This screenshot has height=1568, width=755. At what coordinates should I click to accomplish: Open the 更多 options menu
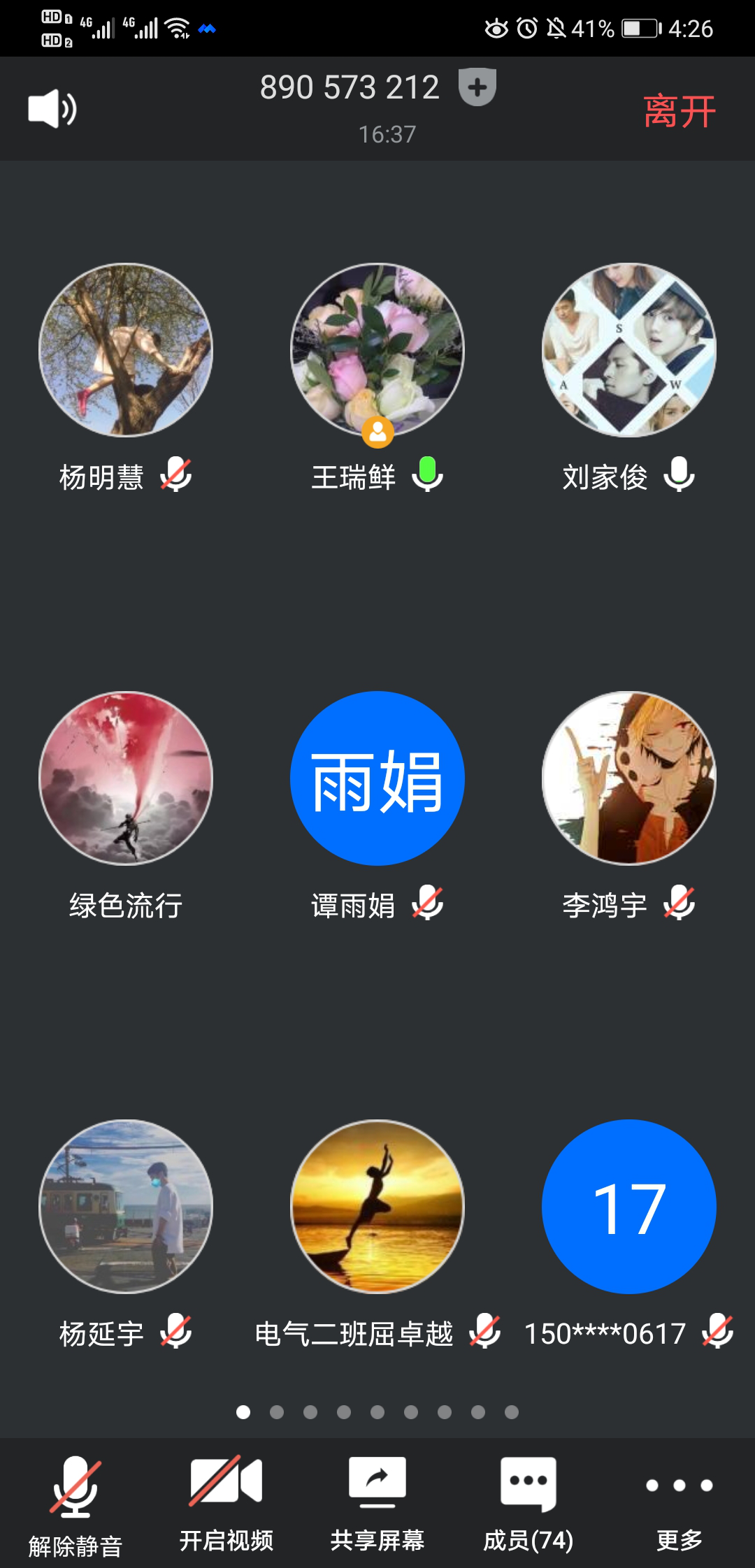coord(679,1502)
